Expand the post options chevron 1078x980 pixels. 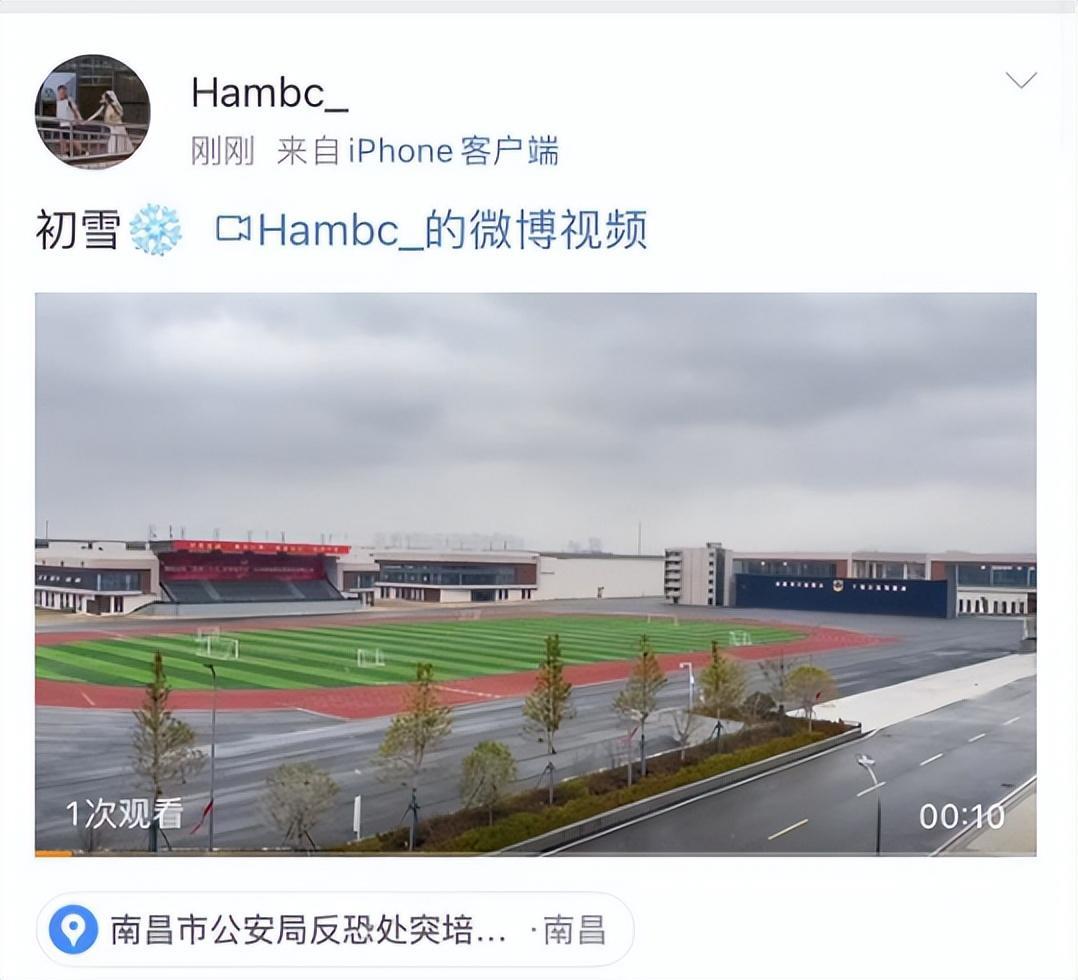(1020, 80)
